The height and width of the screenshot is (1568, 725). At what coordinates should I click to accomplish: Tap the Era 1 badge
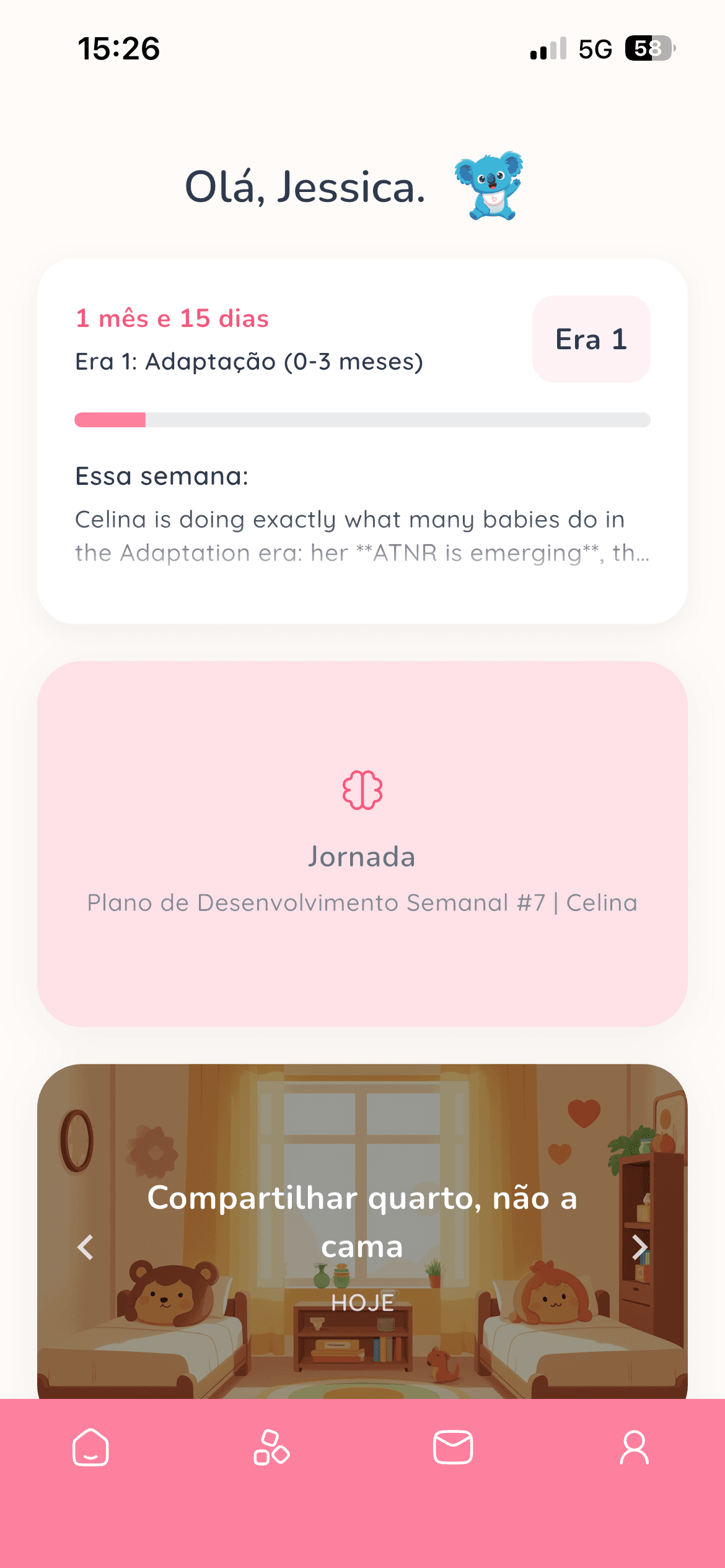[x=591, y=339]
